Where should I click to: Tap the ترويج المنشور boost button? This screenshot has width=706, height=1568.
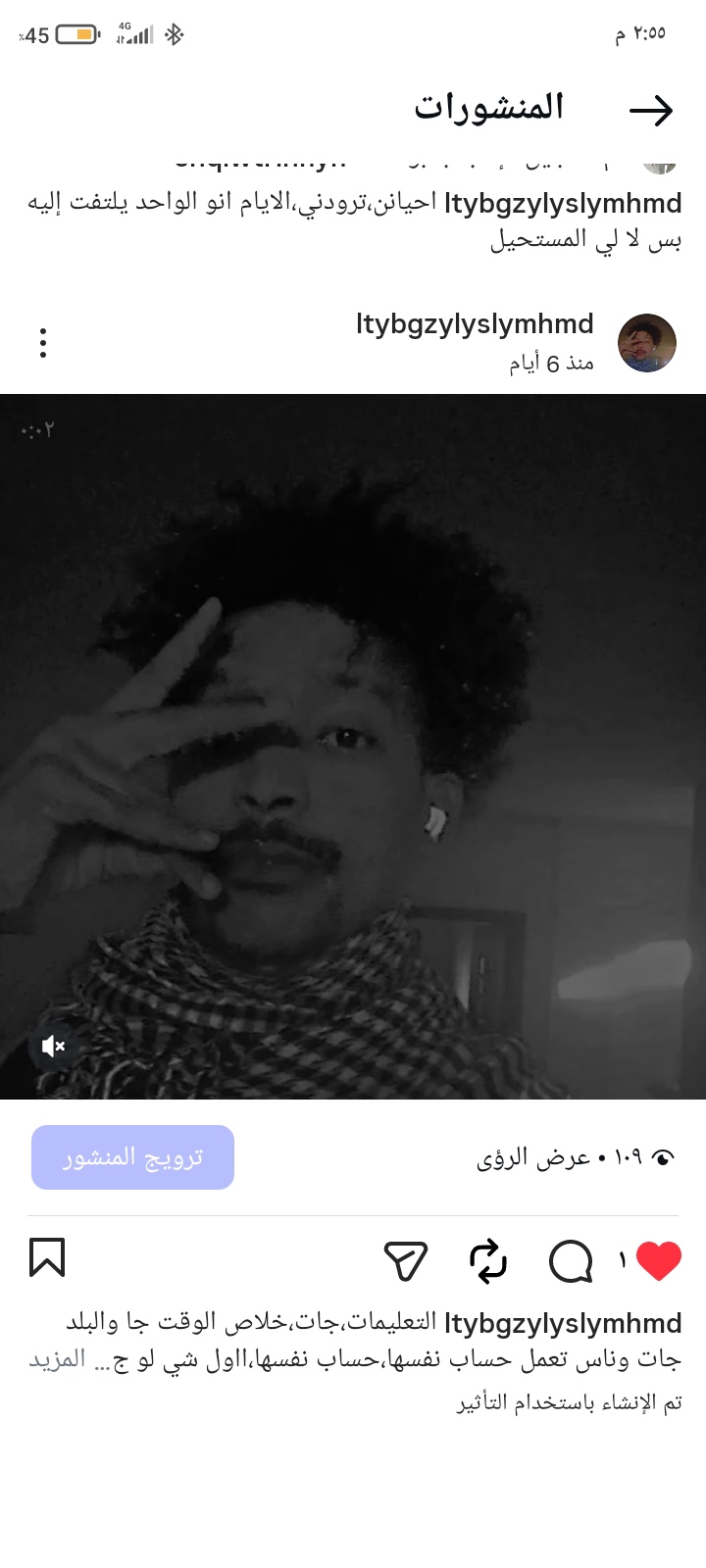[x=132, y=1157]
